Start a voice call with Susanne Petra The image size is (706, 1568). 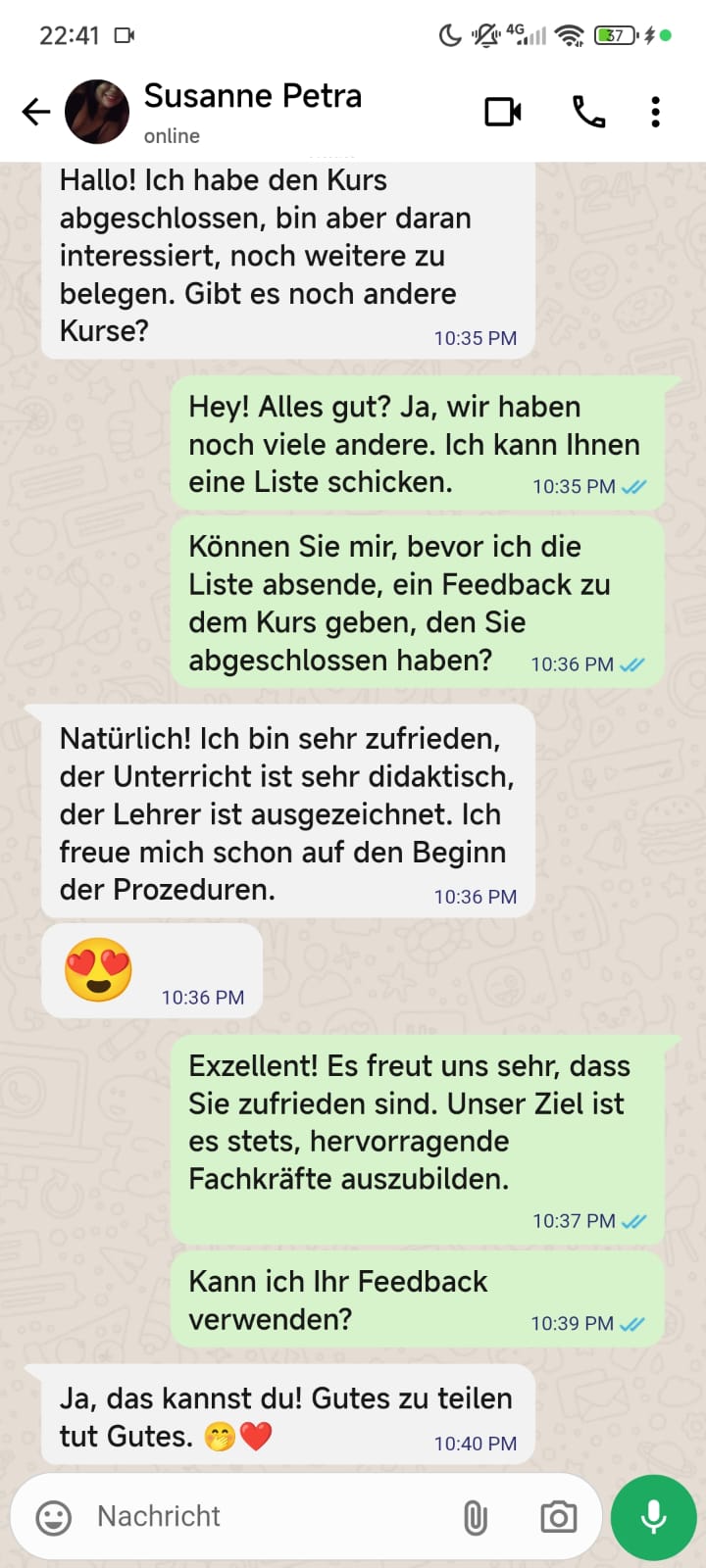tap(588, 112)
